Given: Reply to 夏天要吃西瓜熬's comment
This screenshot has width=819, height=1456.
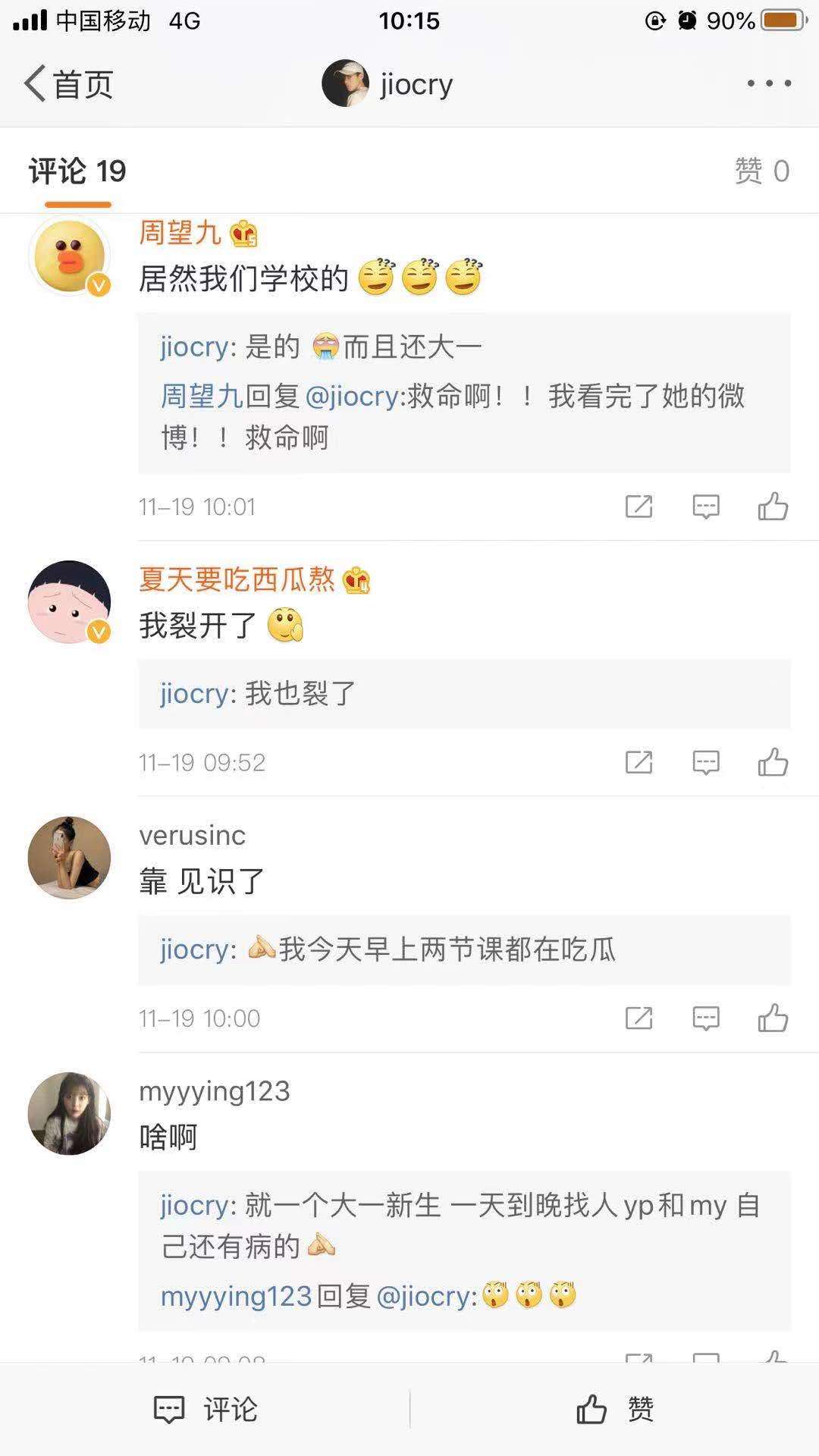Looking at the screenshot, I should [705, 762].
